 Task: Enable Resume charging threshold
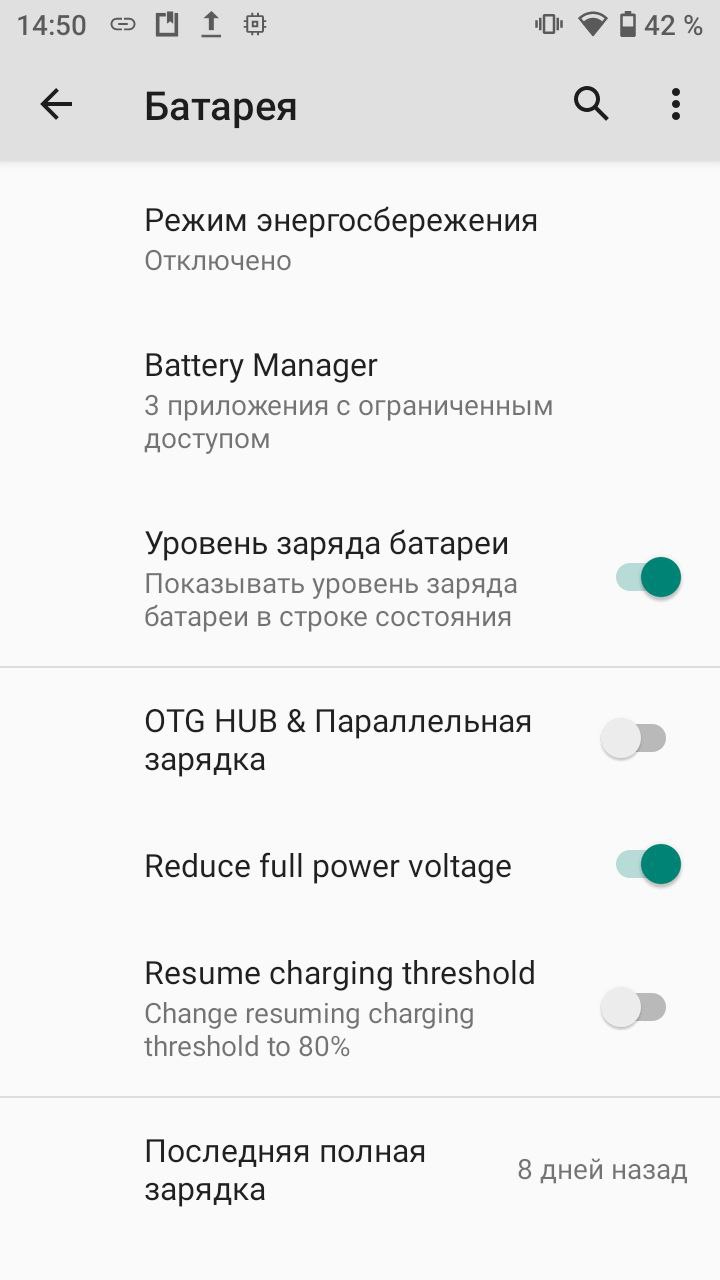coord(633,1007)
